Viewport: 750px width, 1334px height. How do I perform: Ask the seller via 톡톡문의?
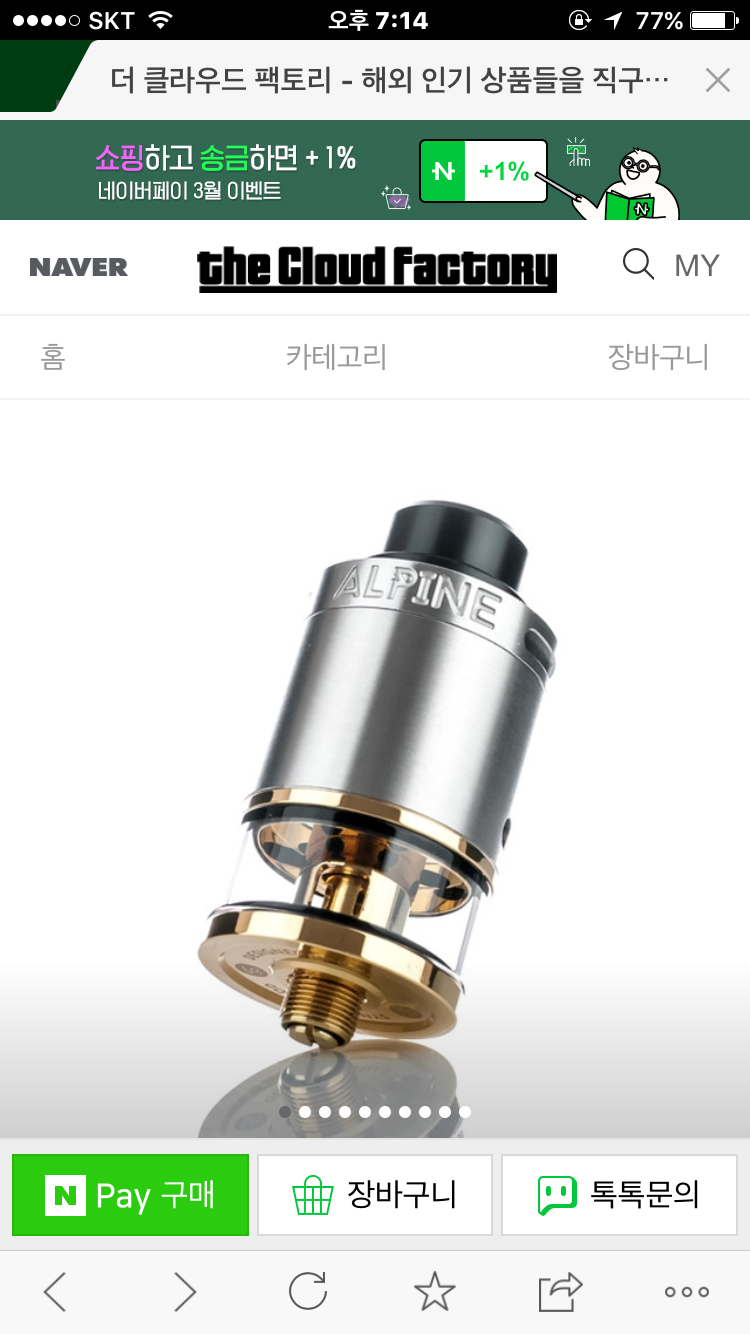click(x=619, y=1195)
